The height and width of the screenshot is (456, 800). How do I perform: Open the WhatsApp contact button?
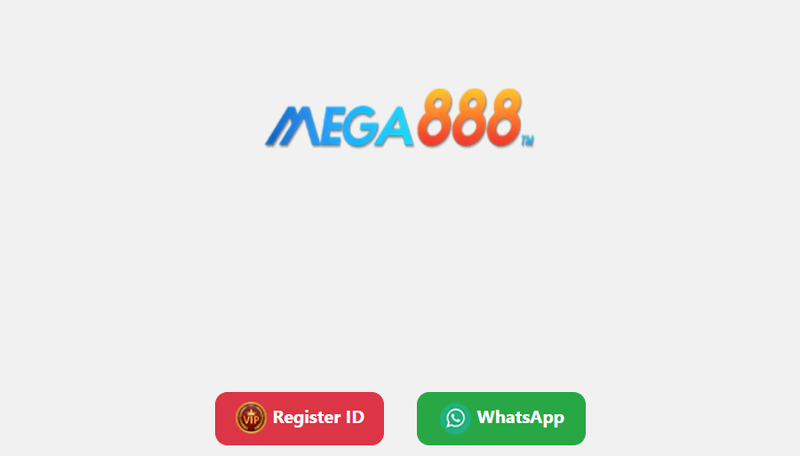pyautogui.click(x=501, y=418)
